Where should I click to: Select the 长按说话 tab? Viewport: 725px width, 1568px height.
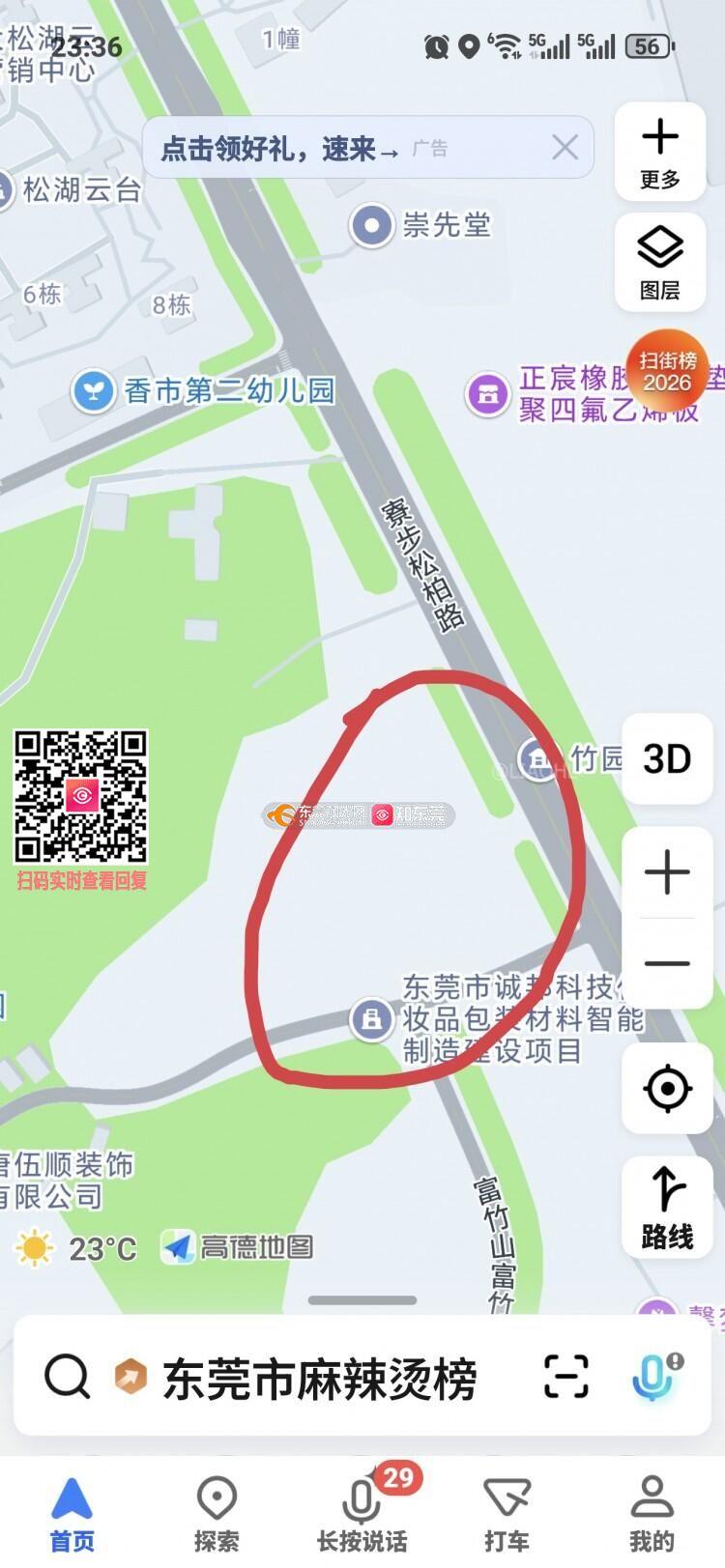(362, 1513)
